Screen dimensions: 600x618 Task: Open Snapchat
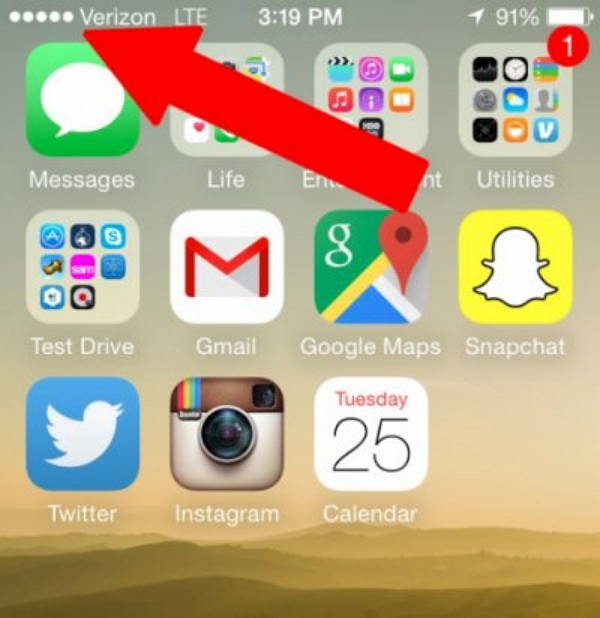pos(515,266)
